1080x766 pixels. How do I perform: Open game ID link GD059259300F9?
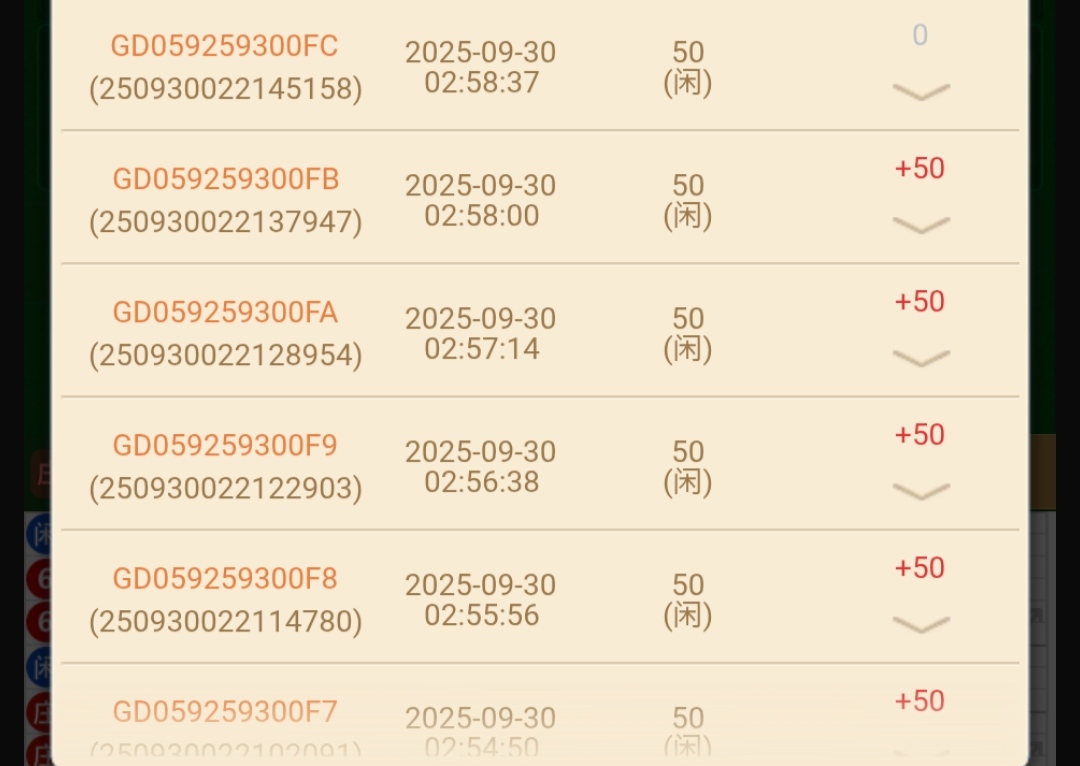(x=225, y=445)
